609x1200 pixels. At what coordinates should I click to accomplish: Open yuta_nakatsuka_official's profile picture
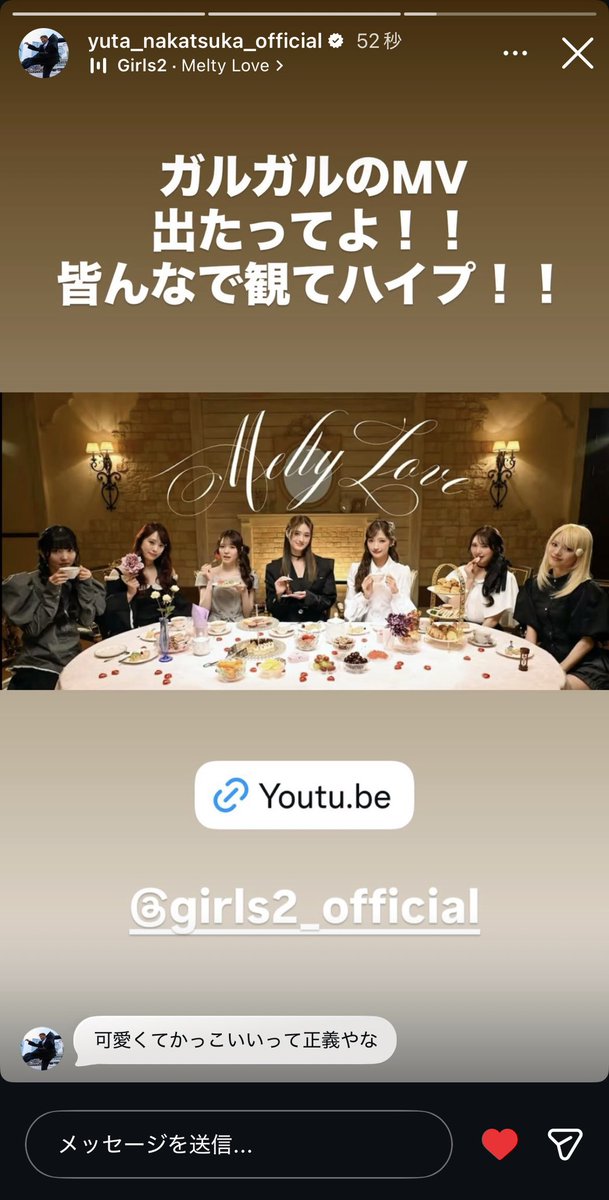(44, 53)
